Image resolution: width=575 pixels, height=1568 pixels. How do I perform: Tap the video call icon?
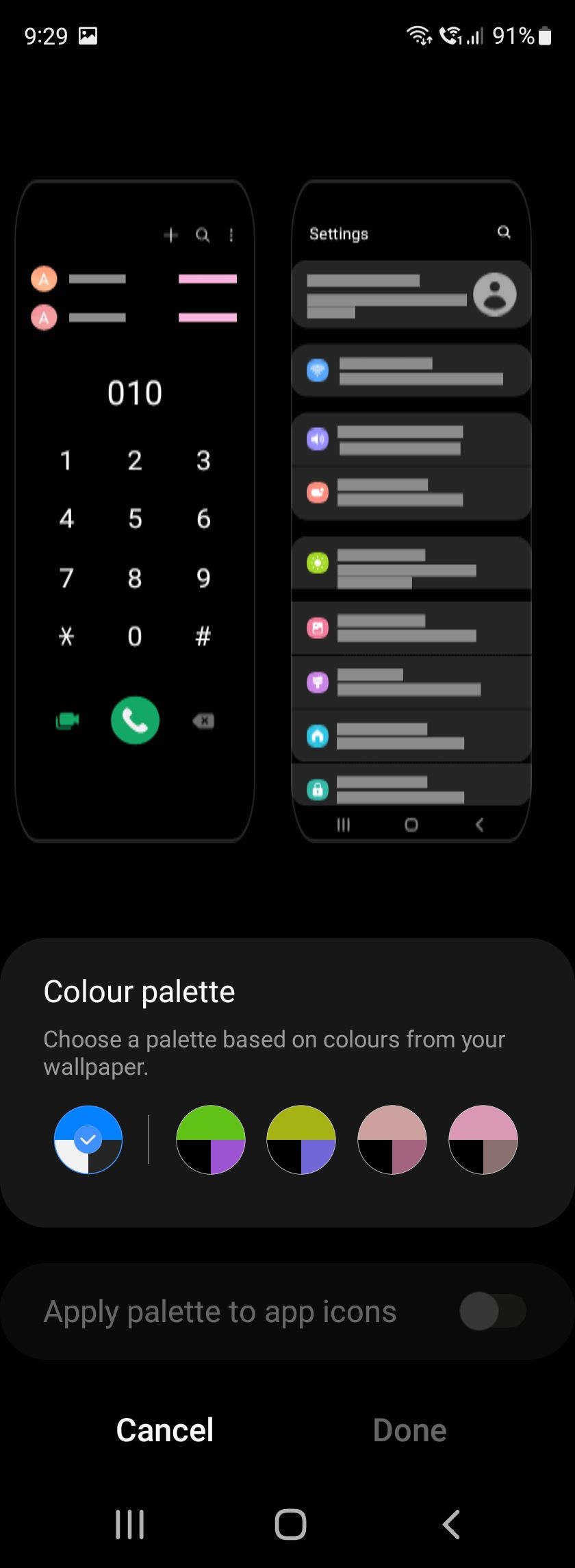point(66,720)
